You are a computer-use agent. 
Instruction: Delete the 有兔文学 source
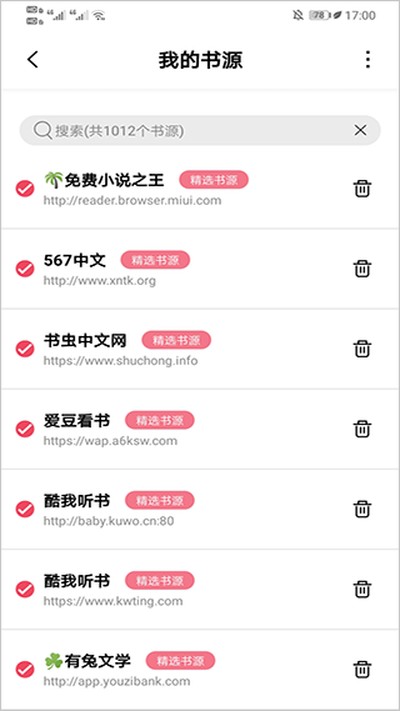(362, 669)
